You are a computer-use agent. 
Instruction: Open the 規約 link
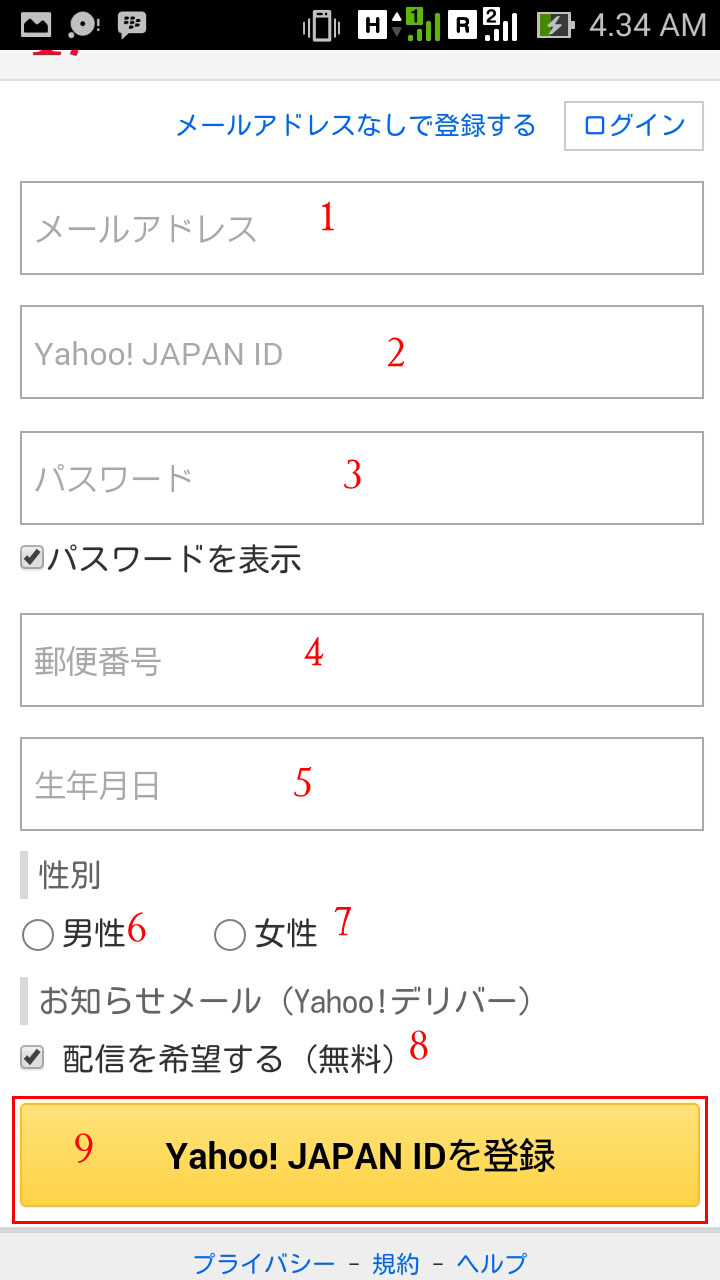pos(396,1263)
